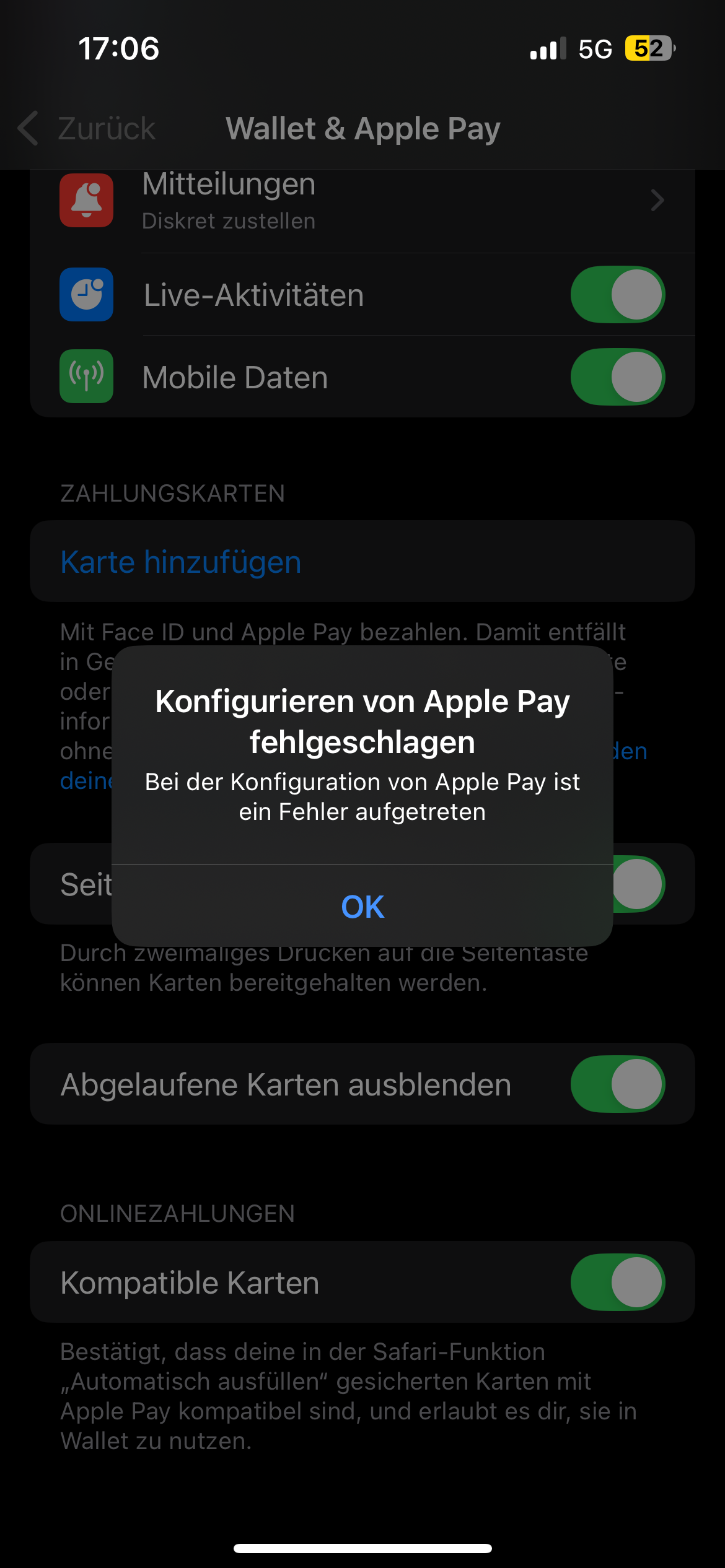Toggle Abgelaufene Karten ausblenden off

pos(618,1084)
